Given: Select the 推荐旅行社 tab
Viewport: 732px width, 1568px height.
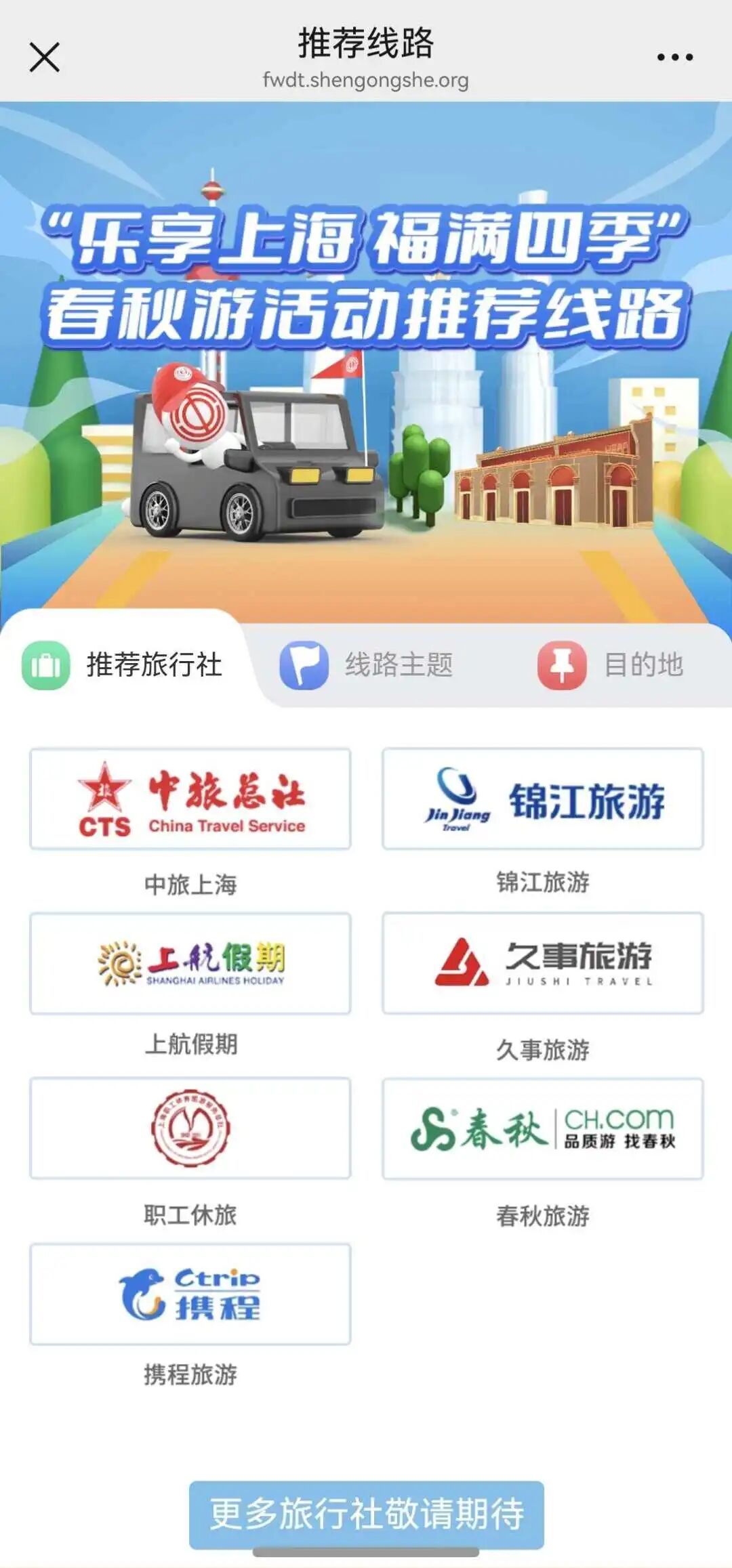Looking at the screenshot, I should [x=122, y=664].
